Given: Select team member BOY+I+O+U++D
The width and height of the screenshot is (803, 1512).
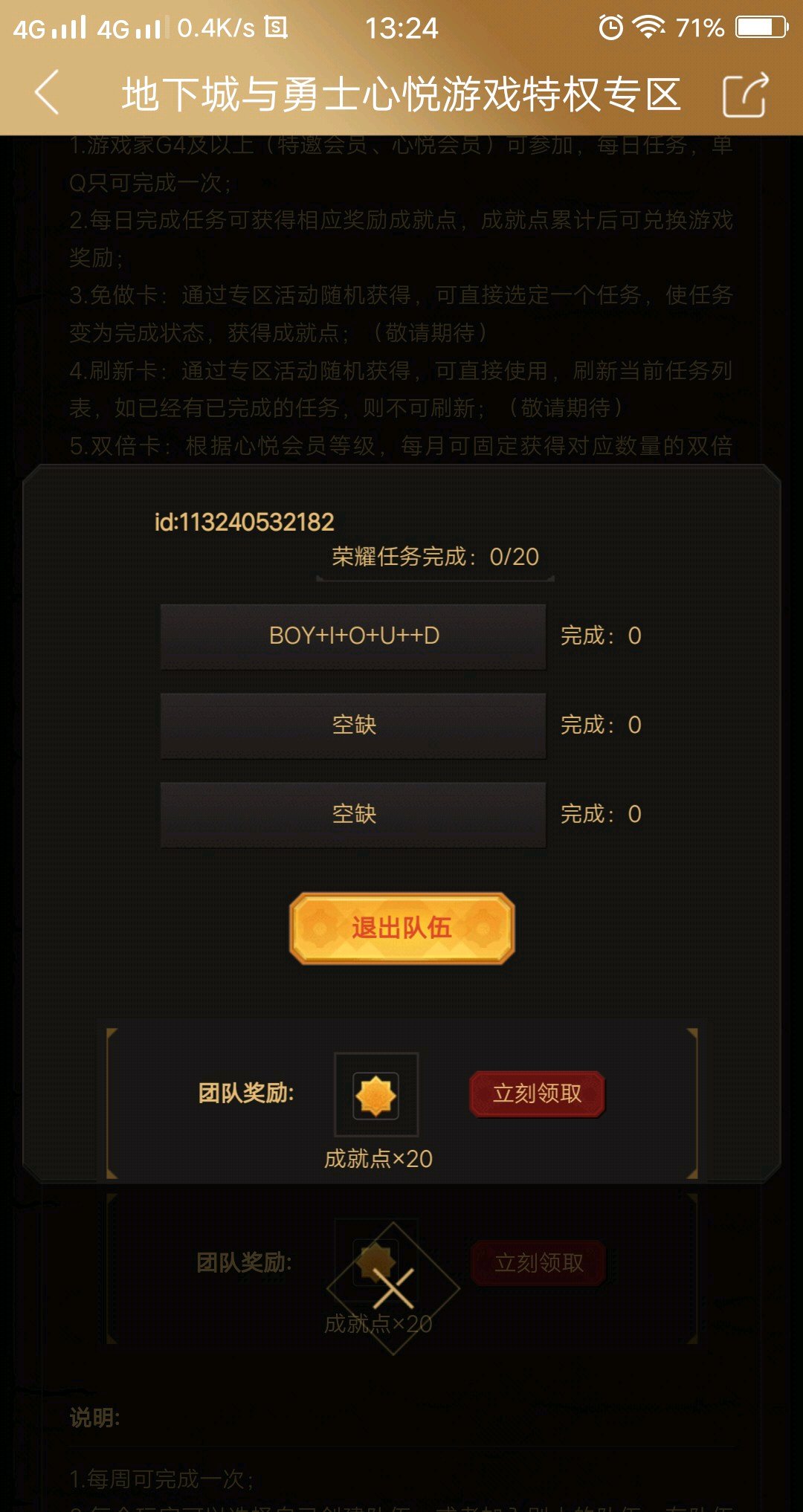Looking at the screenshot, I should [x=353, y=636].
